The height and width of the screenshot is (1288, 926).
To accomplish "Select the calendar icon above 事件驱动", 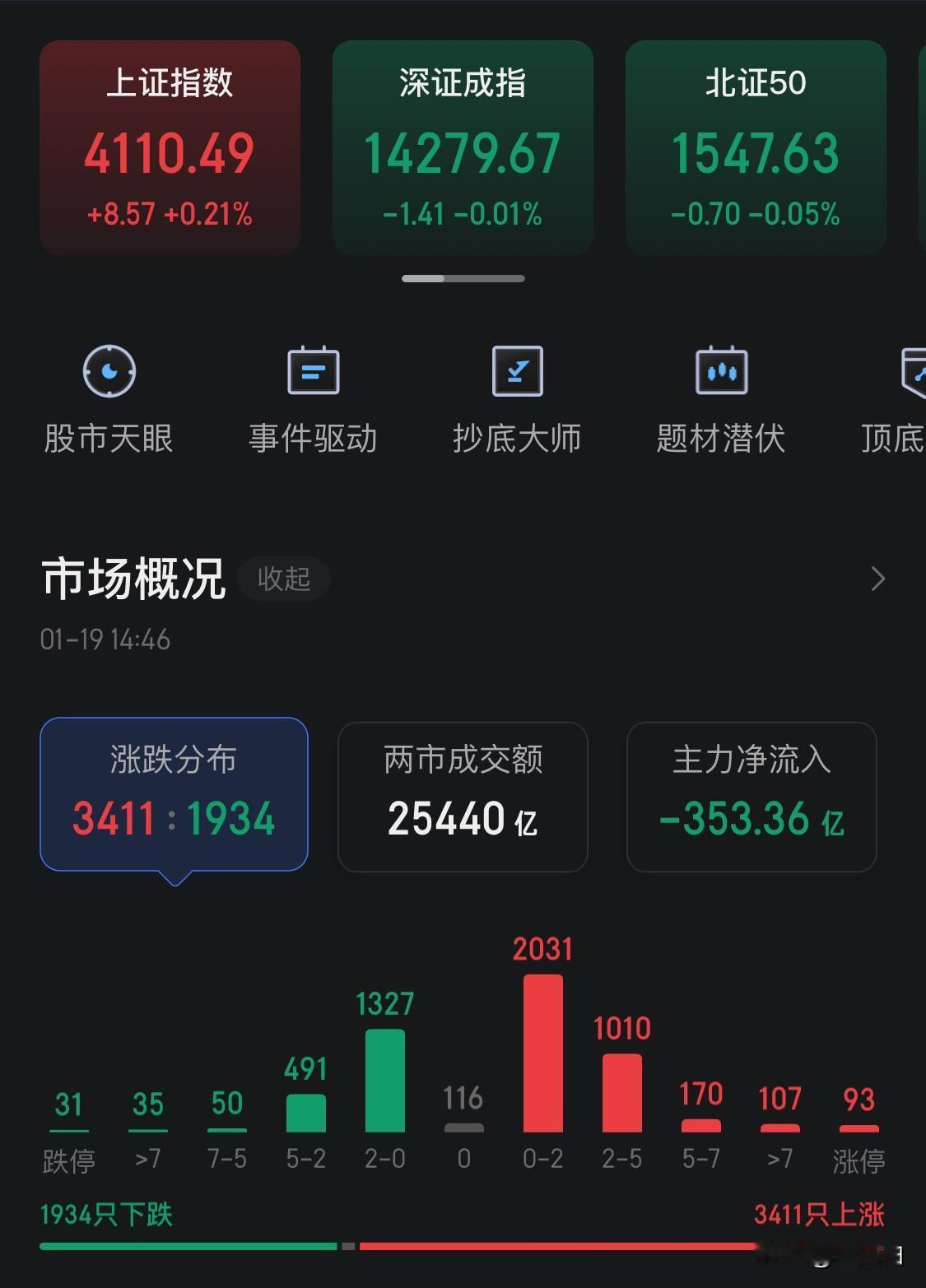I will coord(313,370).
